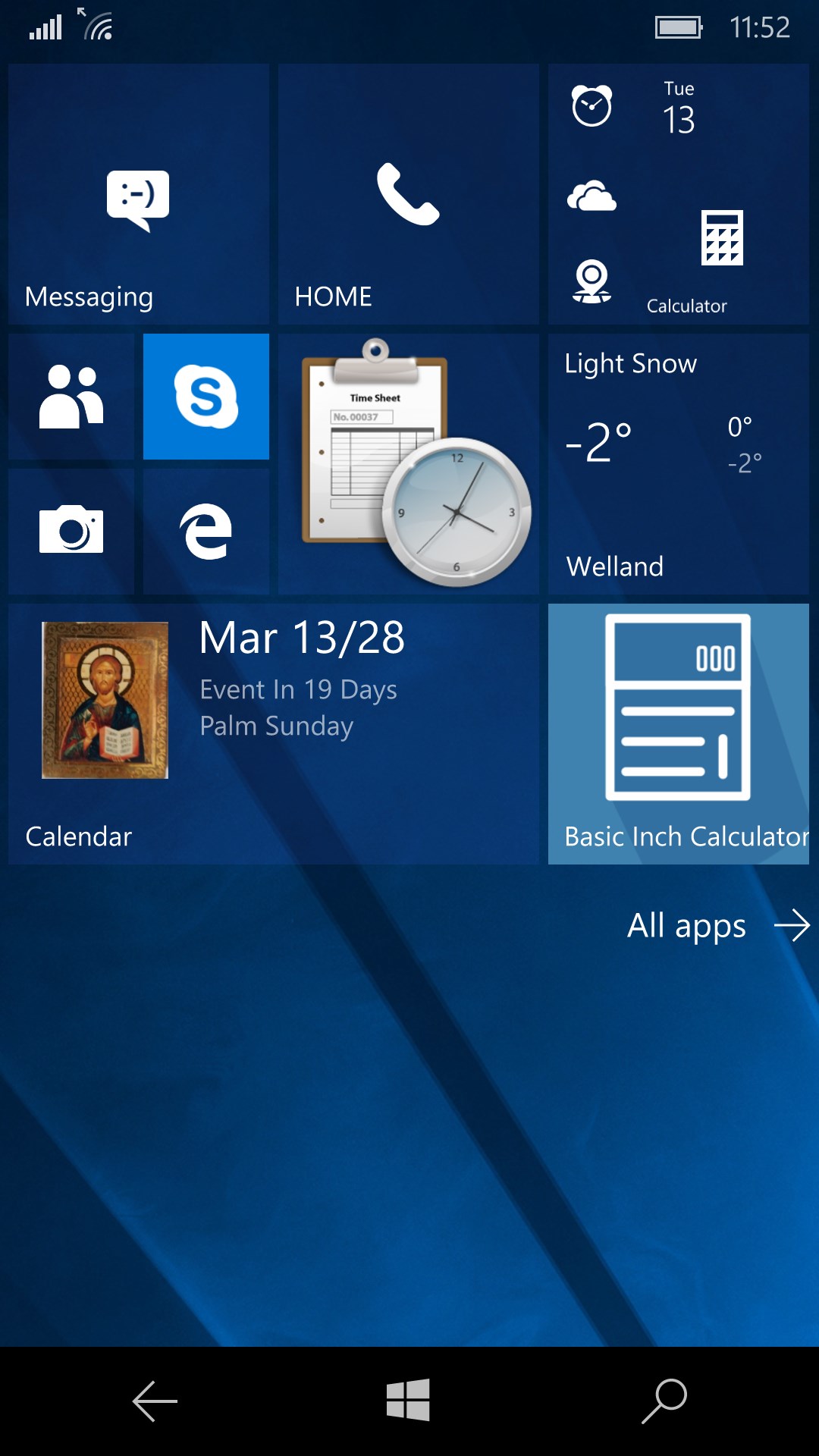
Task: Launch Microsoft Edge browser
Action: [206, 531]
